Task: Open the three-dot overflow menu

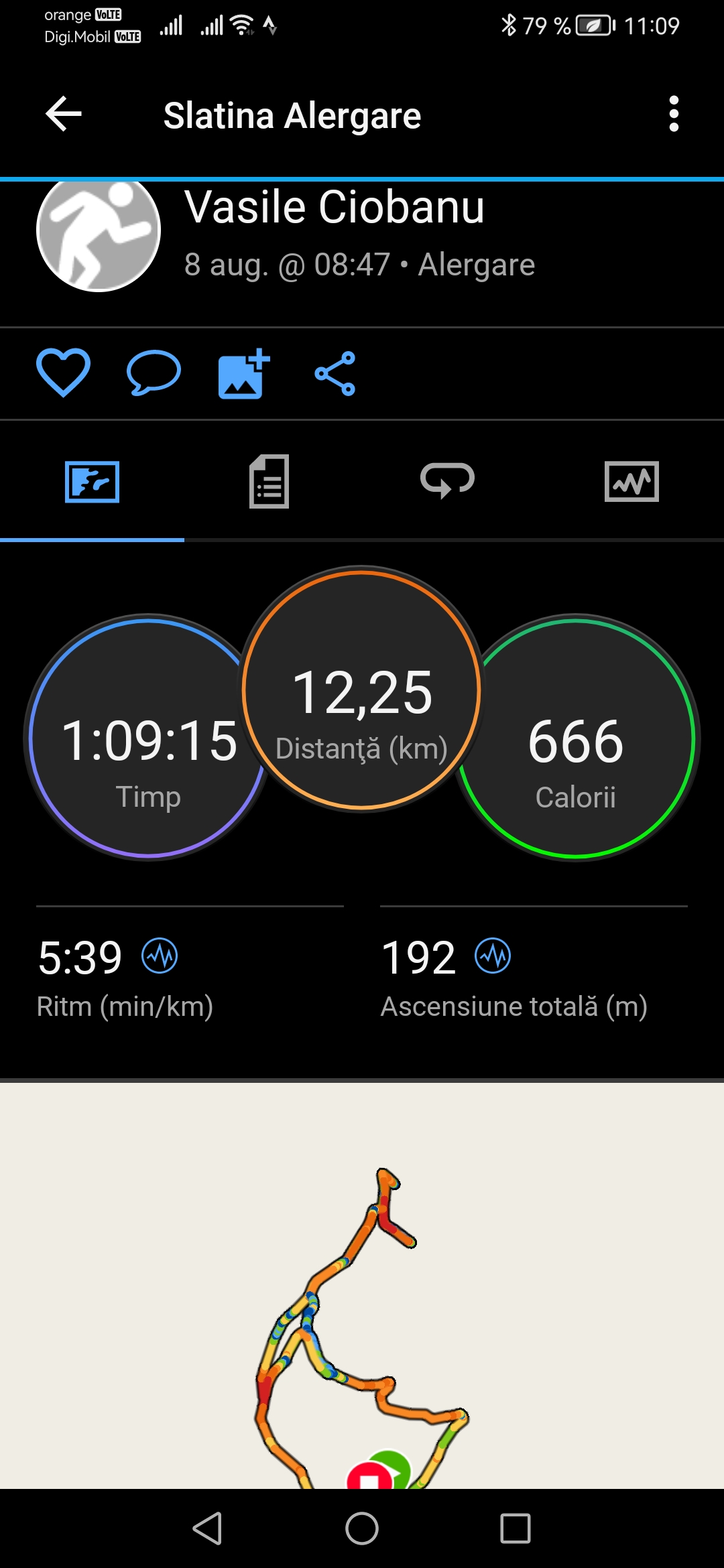Action: click(x=674, y=114)
